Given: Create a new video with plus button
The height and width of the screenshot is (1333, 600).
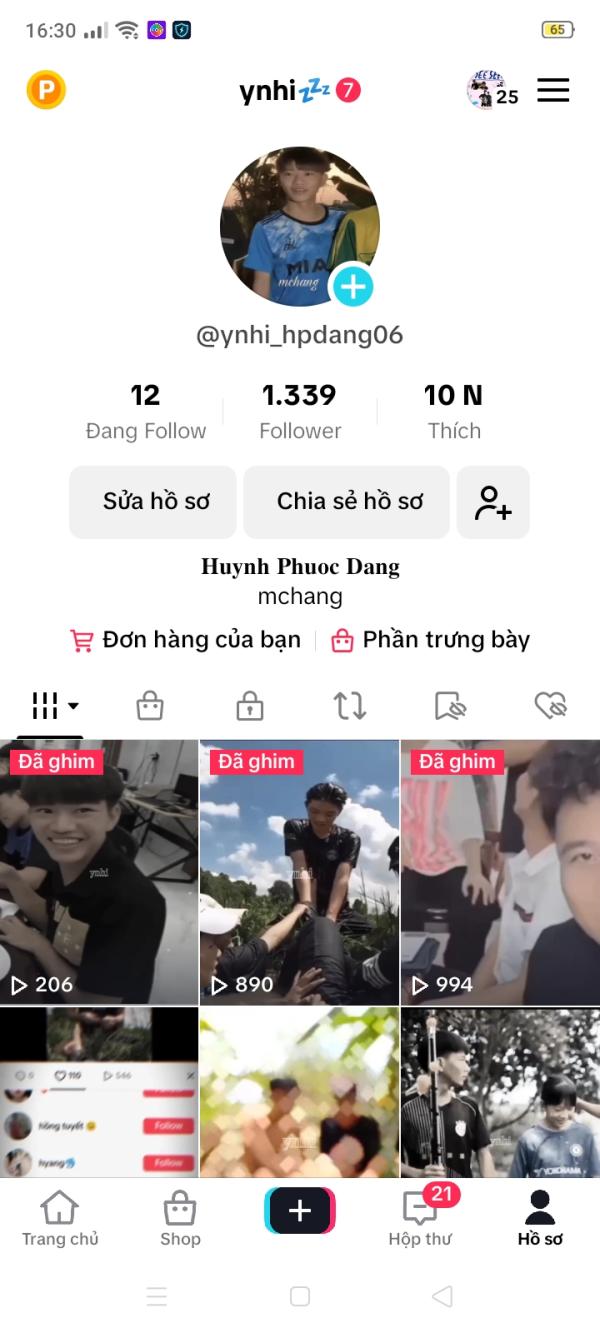Looking at the screenshot, I should click(300, 1211).
